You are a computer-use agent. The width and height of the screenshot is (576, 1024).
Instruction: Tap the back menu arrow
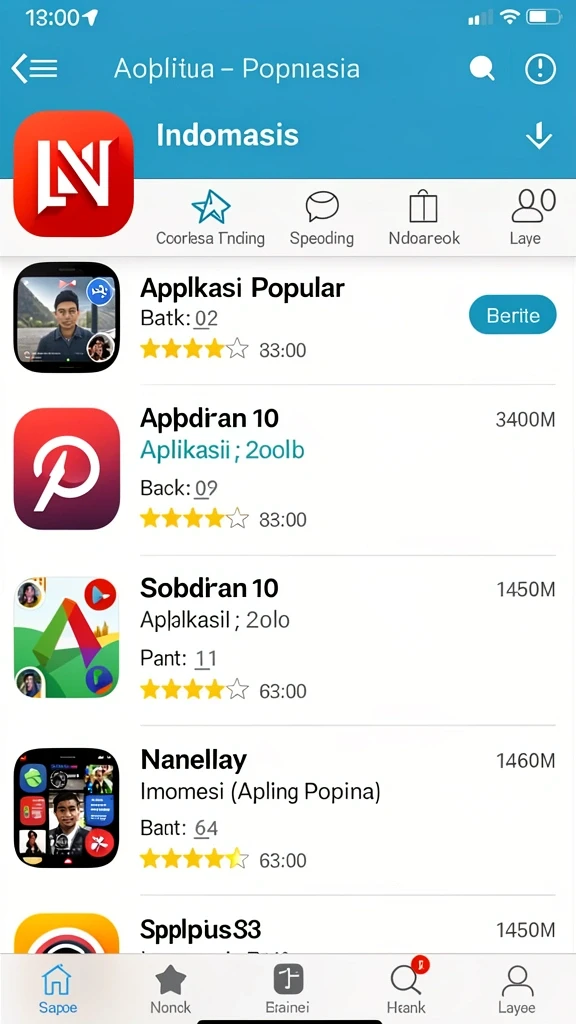(35, 69)
